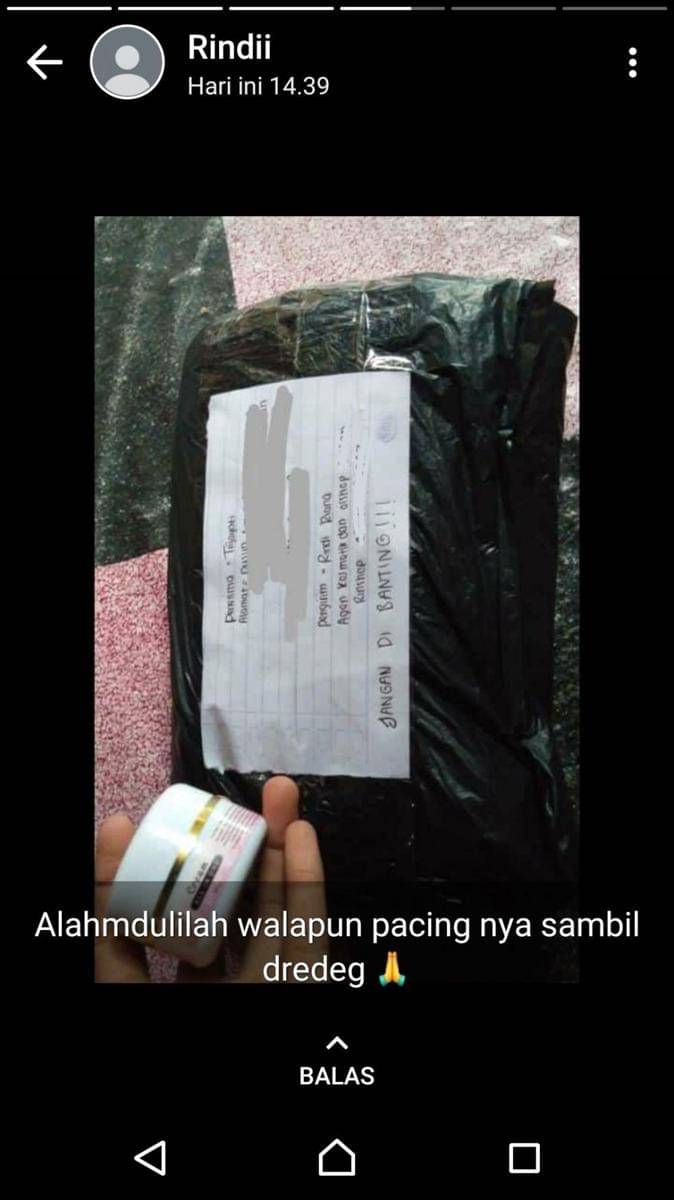The width and height of the screenshot is (674, 1200).
Task: Tap BALAS to reply to status
Action: 337,1064
